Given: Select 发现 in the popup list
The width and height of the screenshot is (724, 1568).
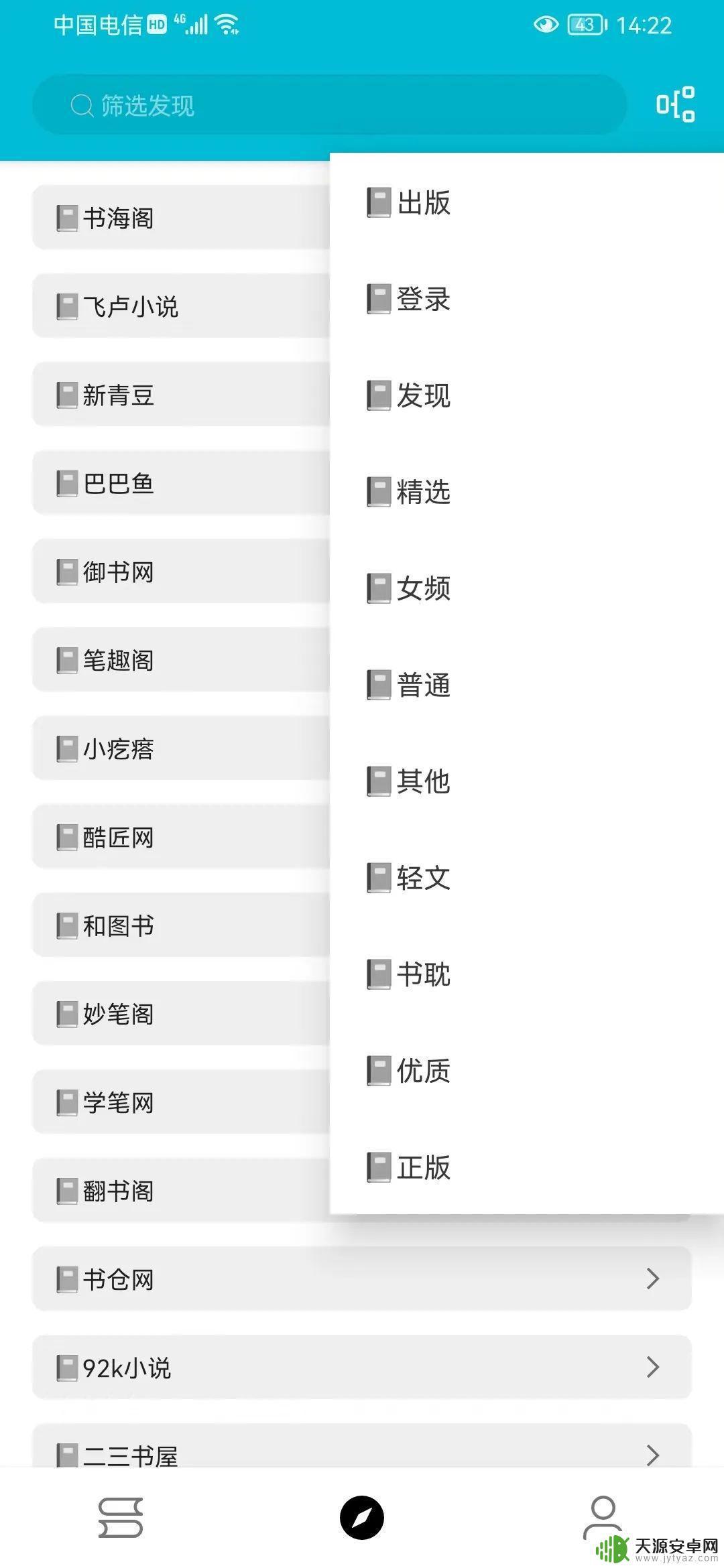Looking at the screenshot, I should click(x=526, y=395).
